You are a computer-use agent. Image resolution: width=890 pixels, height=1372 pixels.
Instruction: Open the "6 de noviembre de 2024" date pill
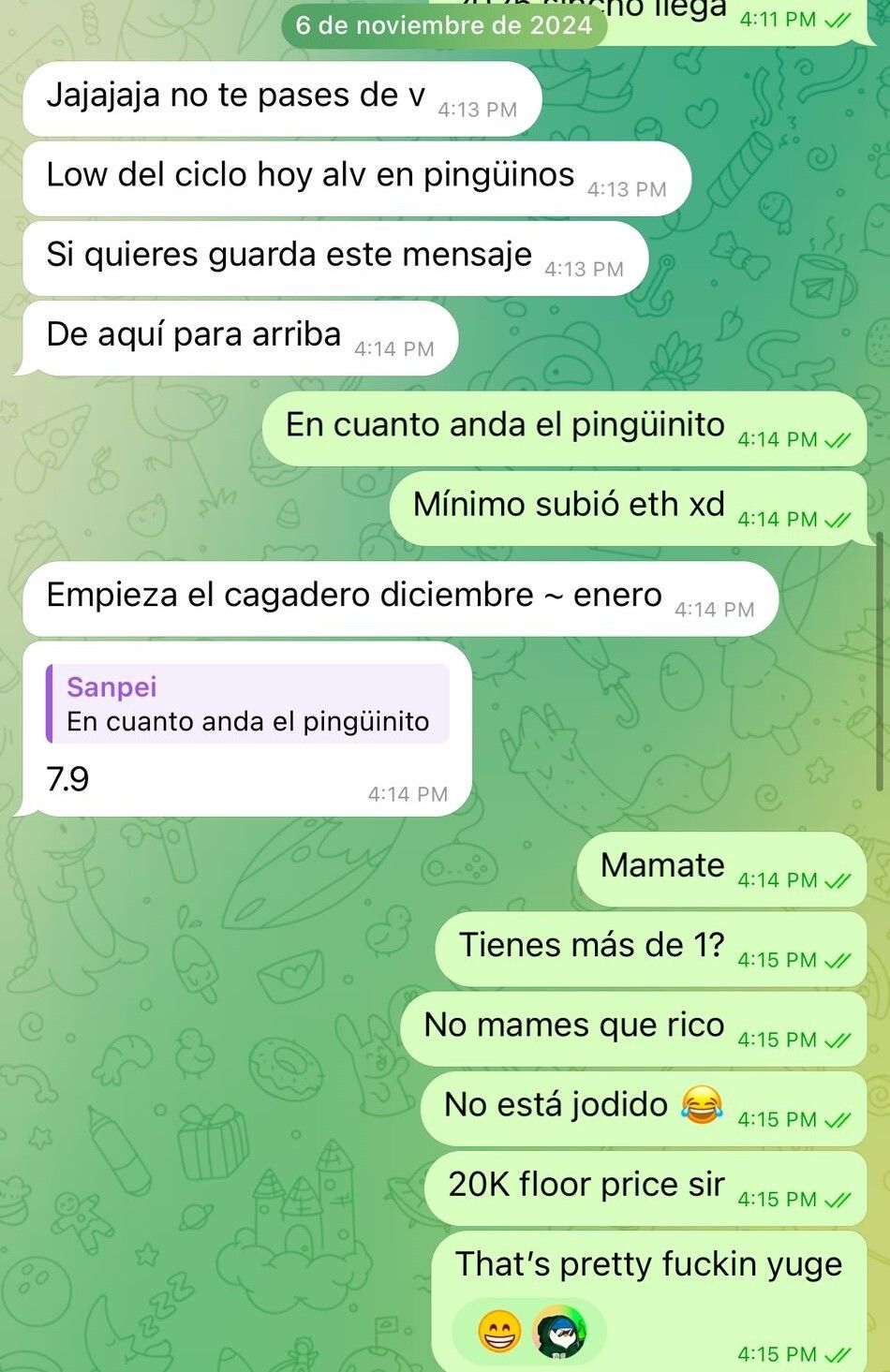coord(444,24)
